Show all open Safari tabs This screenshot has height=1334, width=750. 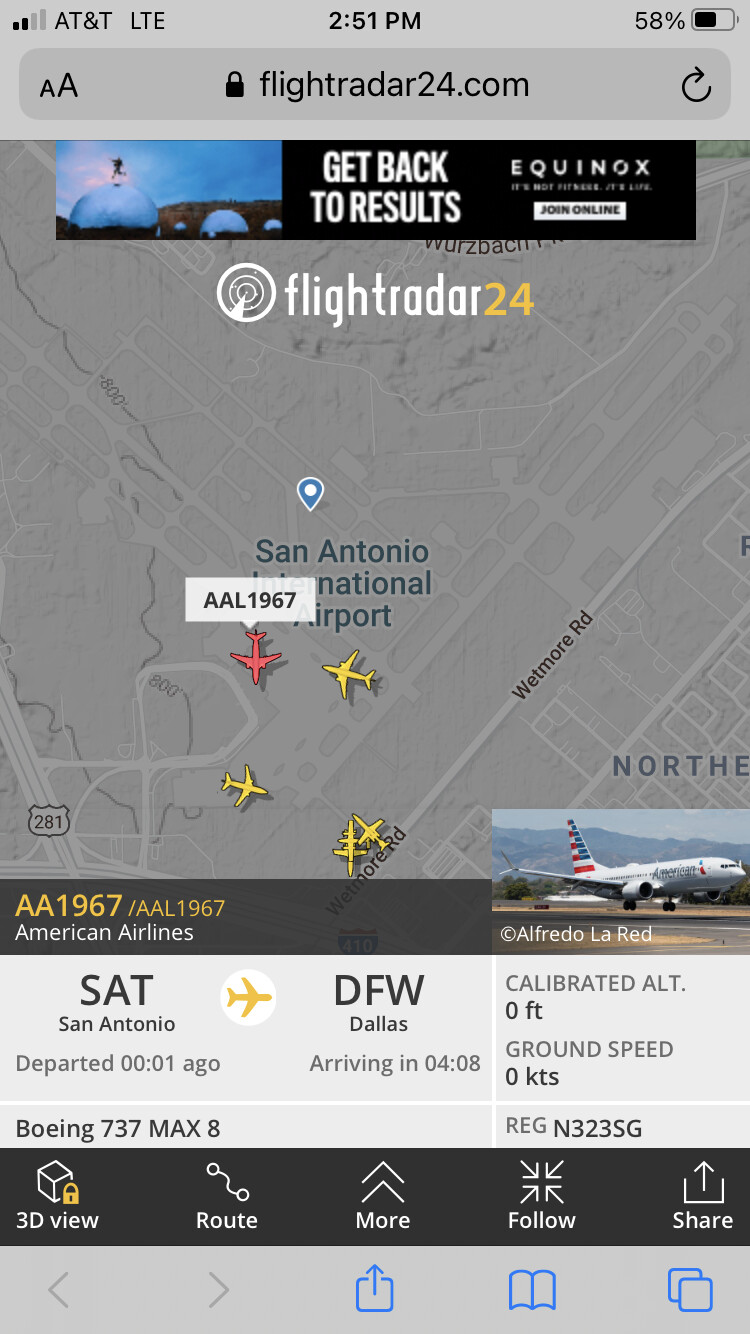[x=690, y=1289]
